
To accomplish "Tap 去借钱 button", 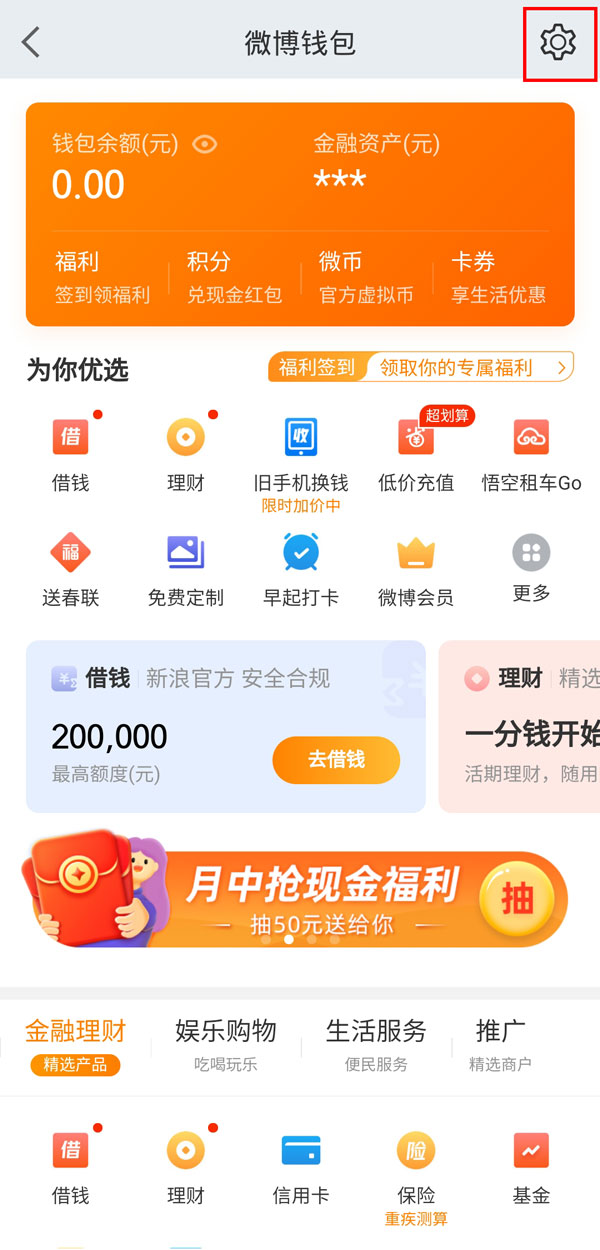I will tap(336, 759).
